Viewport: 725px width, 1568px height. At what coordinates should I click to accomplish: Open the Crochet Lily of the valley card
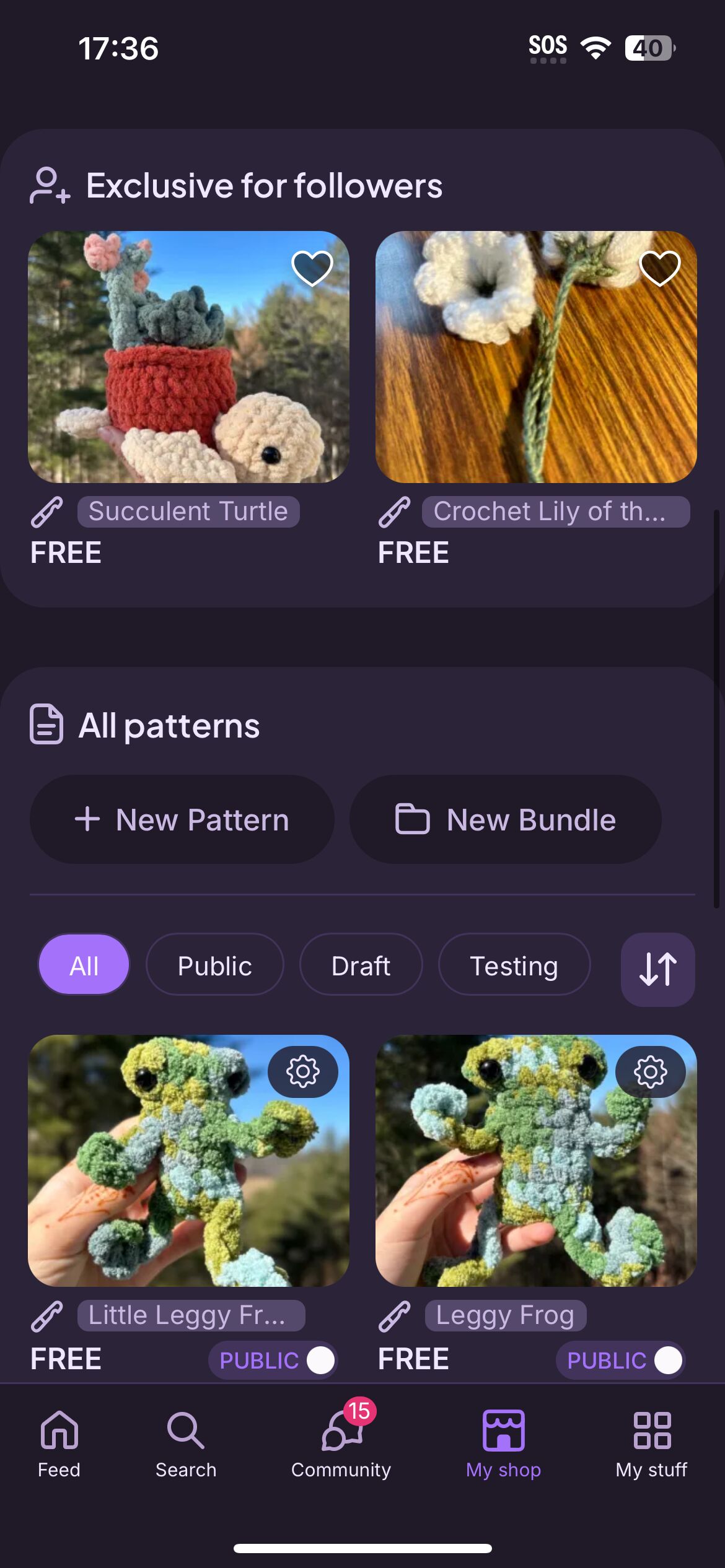click(x=536, y=357)
